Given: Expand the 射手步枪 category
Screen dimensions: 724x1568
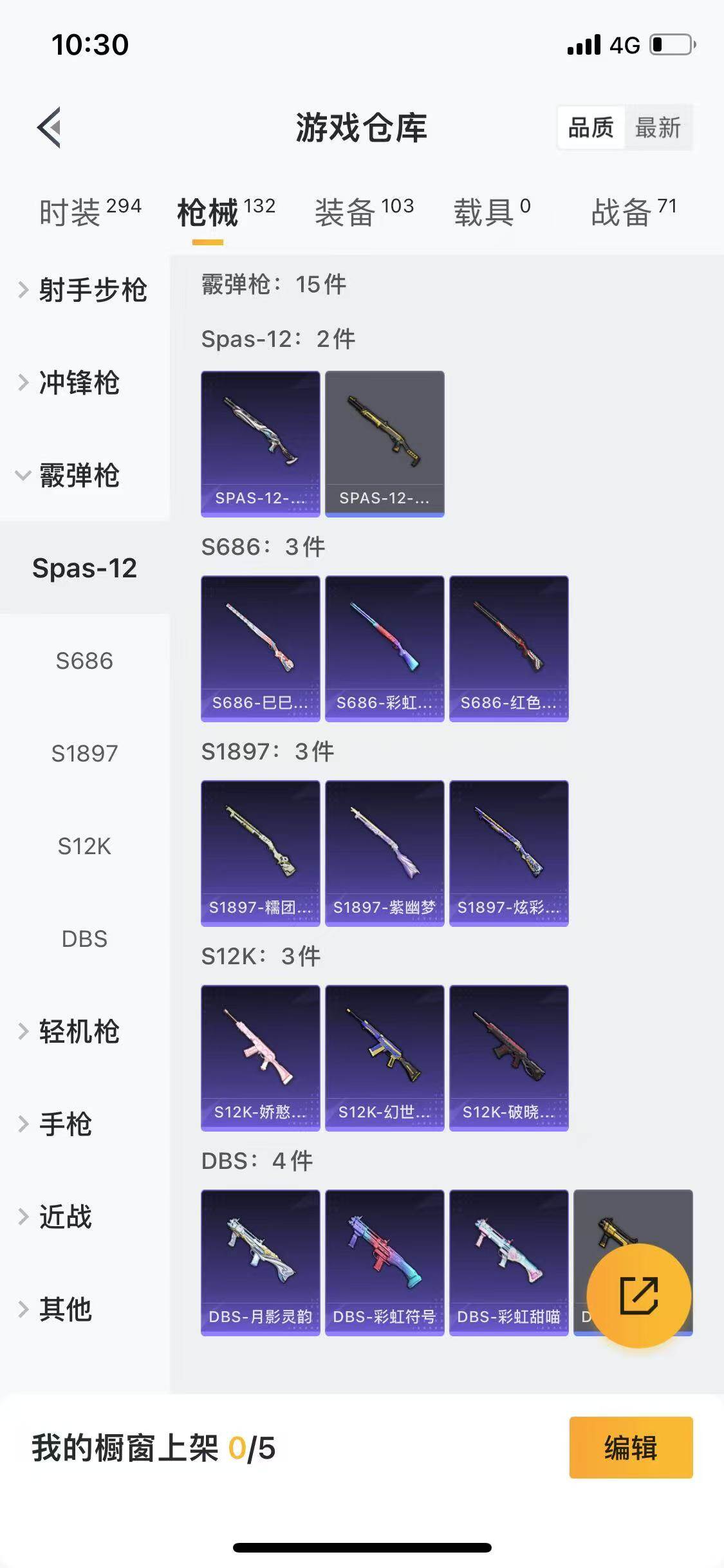Looking at the screenshot, I should 84,290.
